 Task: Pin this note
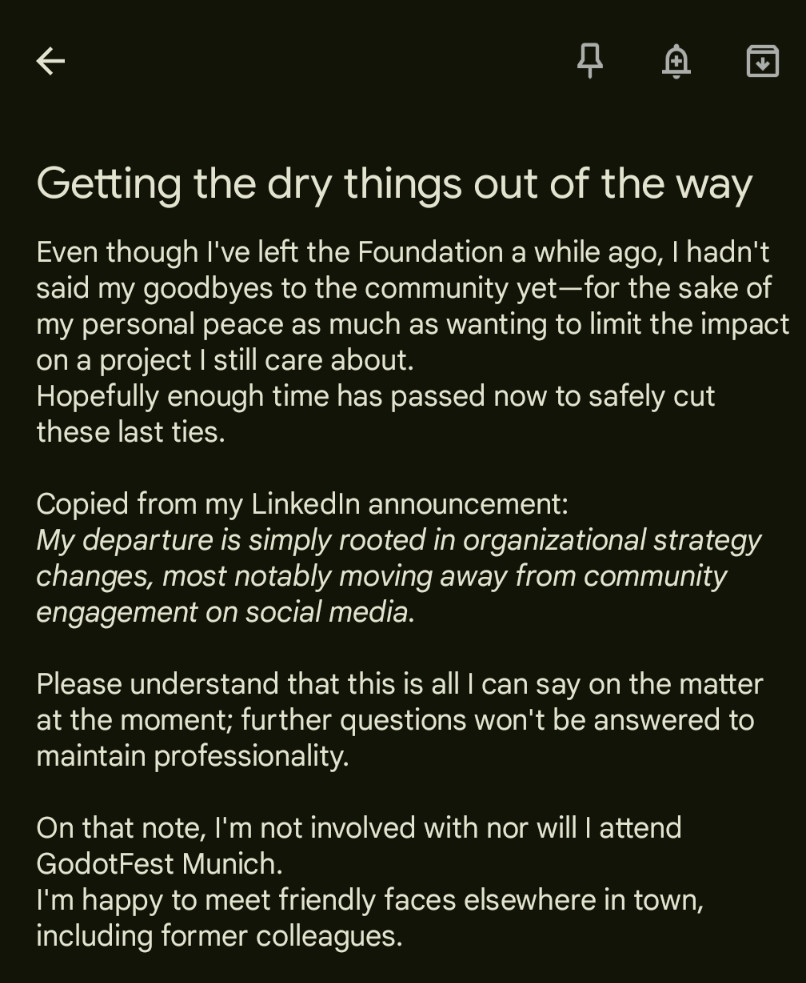[x=590, y=61]
